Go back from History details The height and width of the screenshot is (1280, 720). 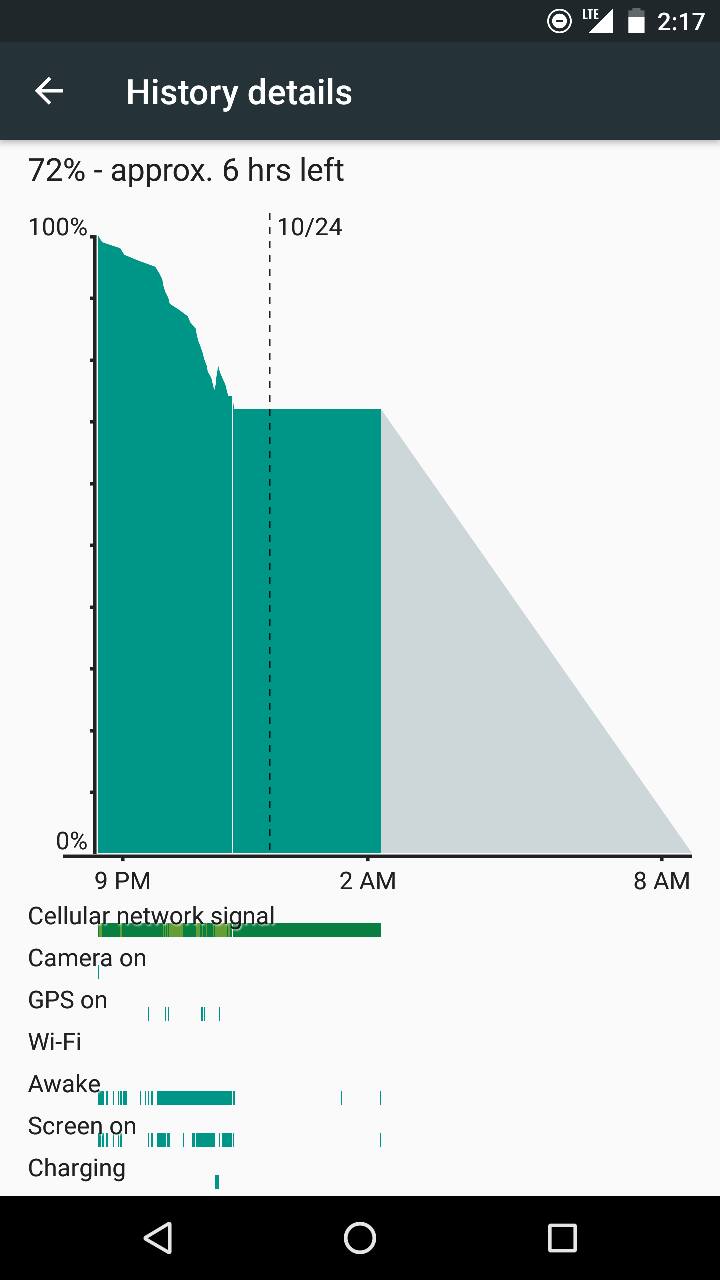(x=49, y=92)
